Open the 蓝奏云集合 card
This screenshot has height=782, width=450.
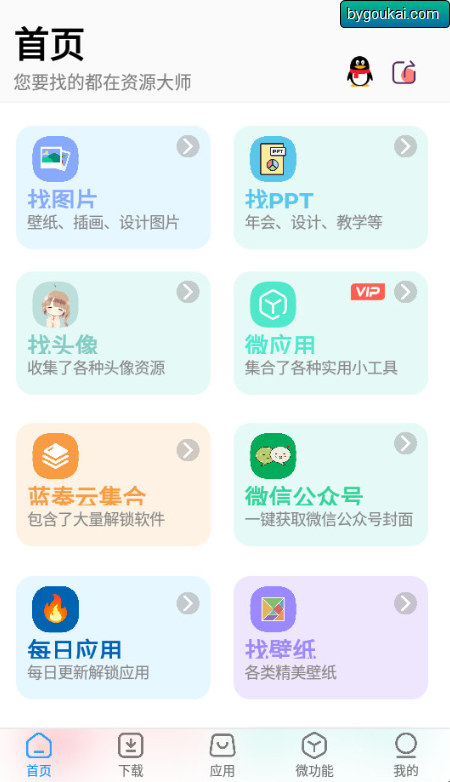pyautogui.click(x=113, y=484)
